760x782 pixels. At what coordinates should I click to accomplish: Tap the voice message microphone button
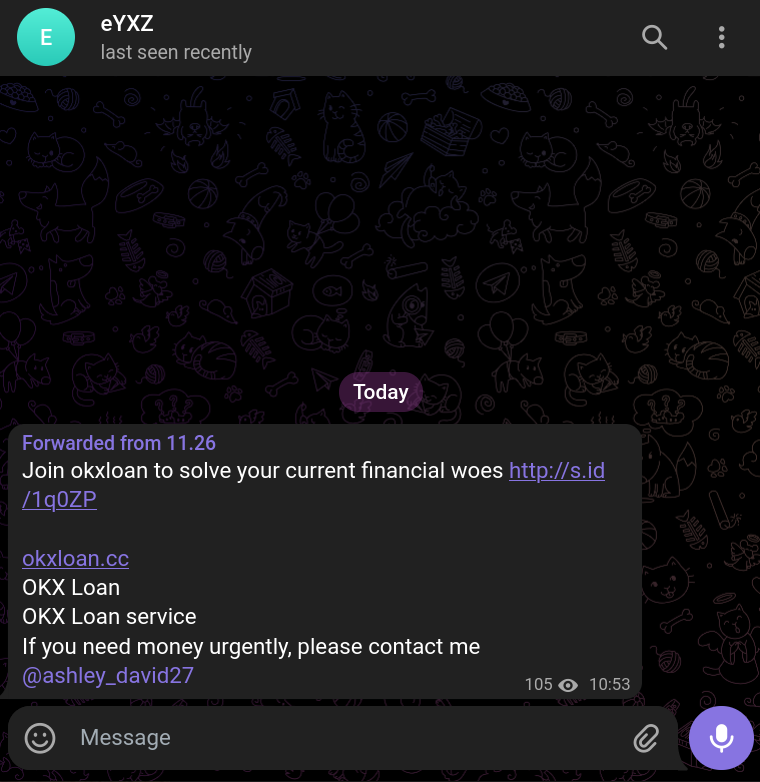click(x=721, y=738)
